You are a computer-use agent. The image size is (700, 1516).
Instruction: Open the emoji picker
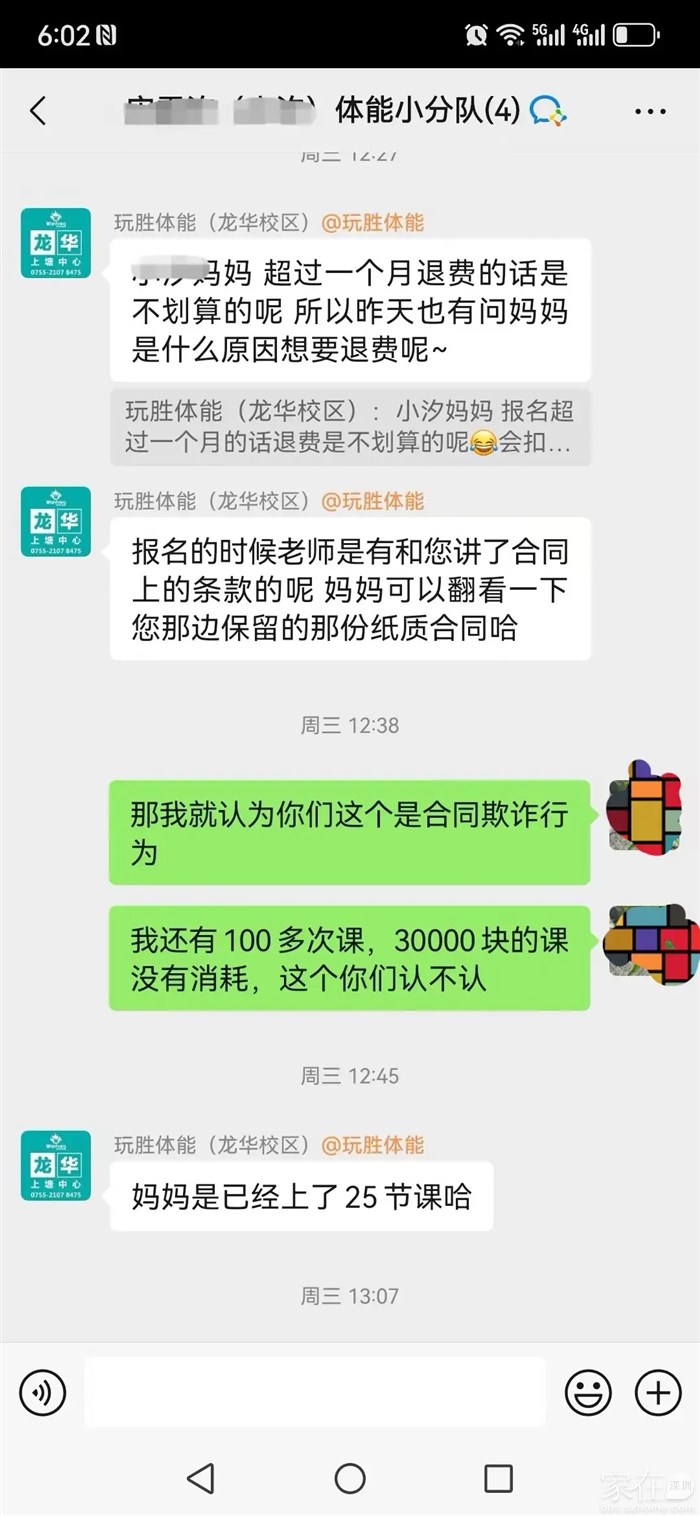pos(588,1392)
